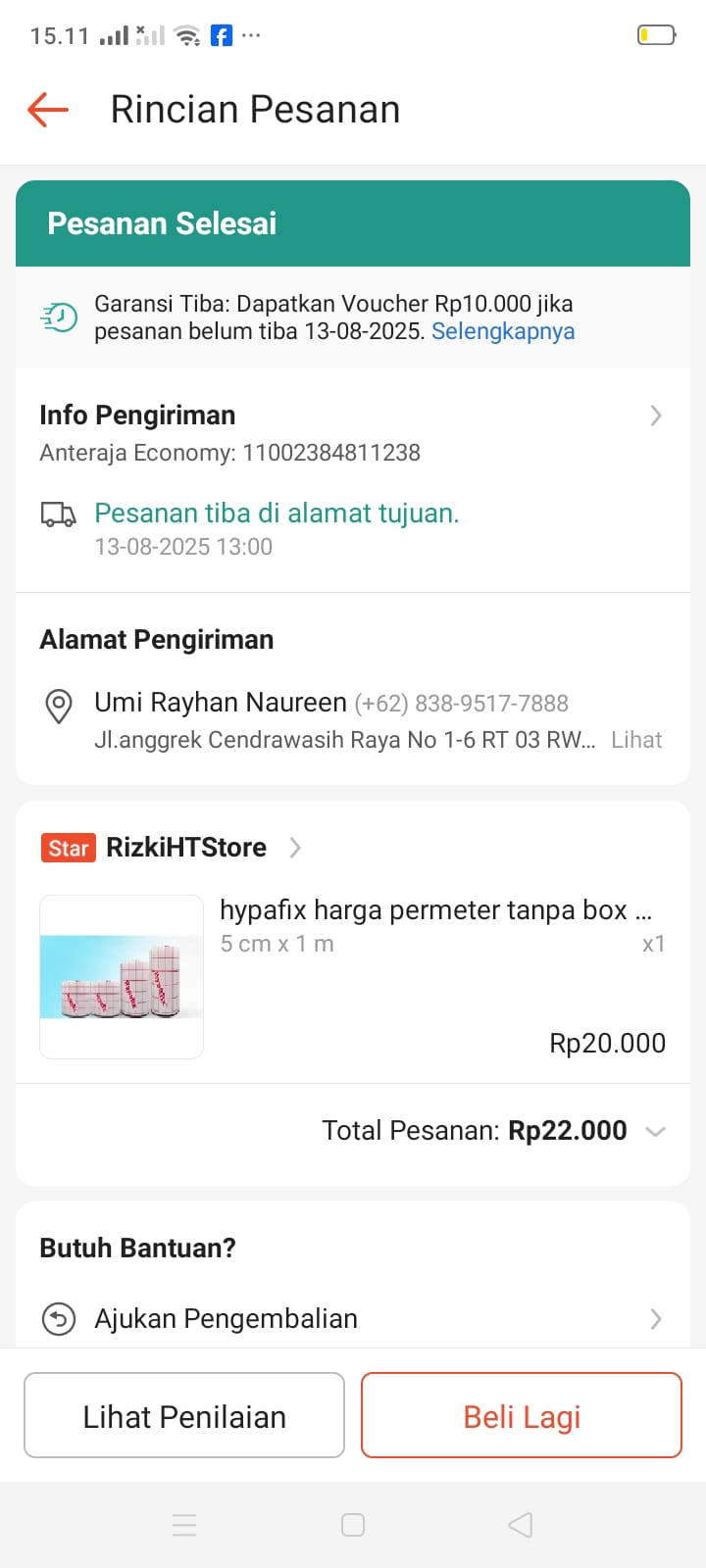Open the hypafix product item
The width and height of the screenshot is (706, 1568).
coord(353,976)
